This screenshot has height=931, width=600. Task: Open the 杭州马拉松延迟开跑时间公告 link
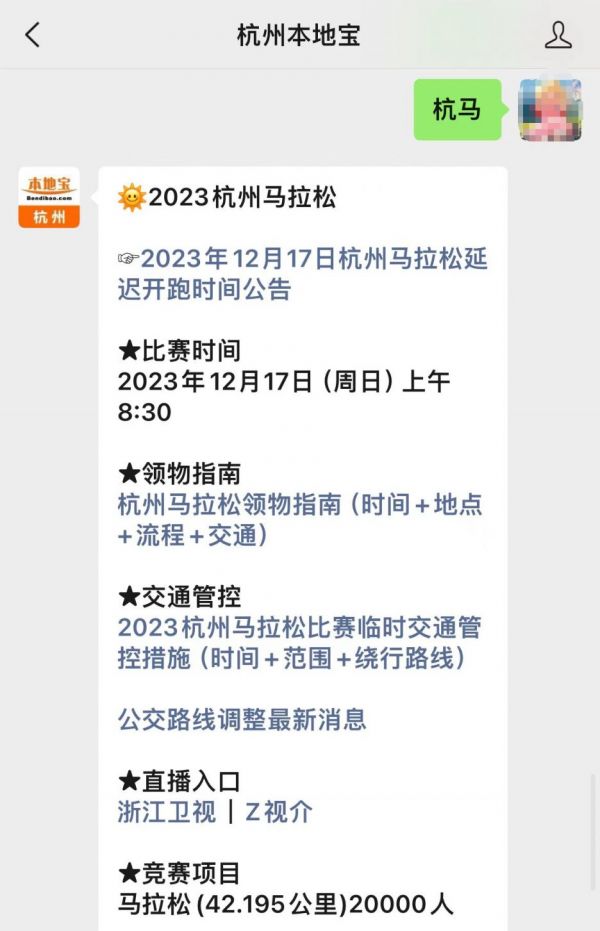[x=302, y=274]
